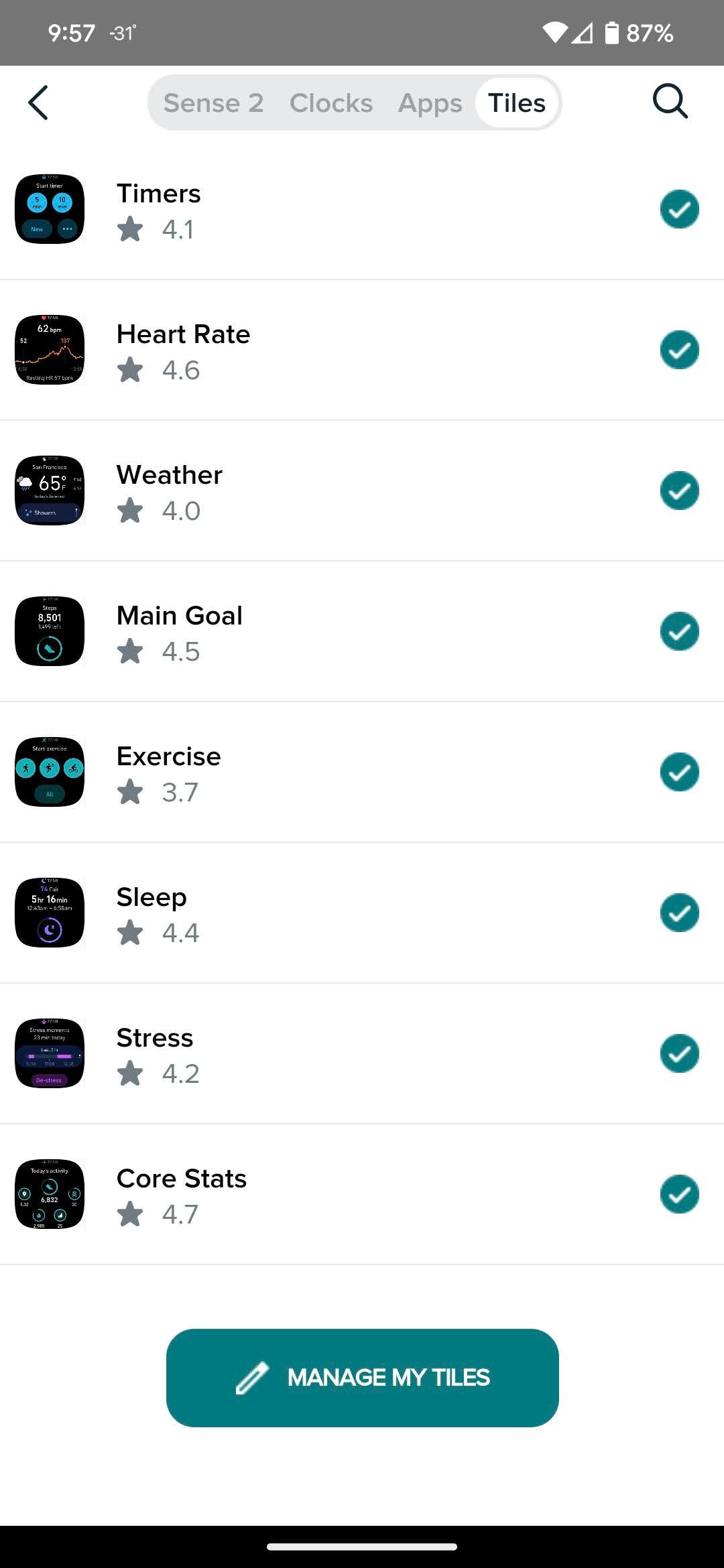Open the Sleep tile preview image
Viewport: 724px width, 1568px height.
click(50, 912)
